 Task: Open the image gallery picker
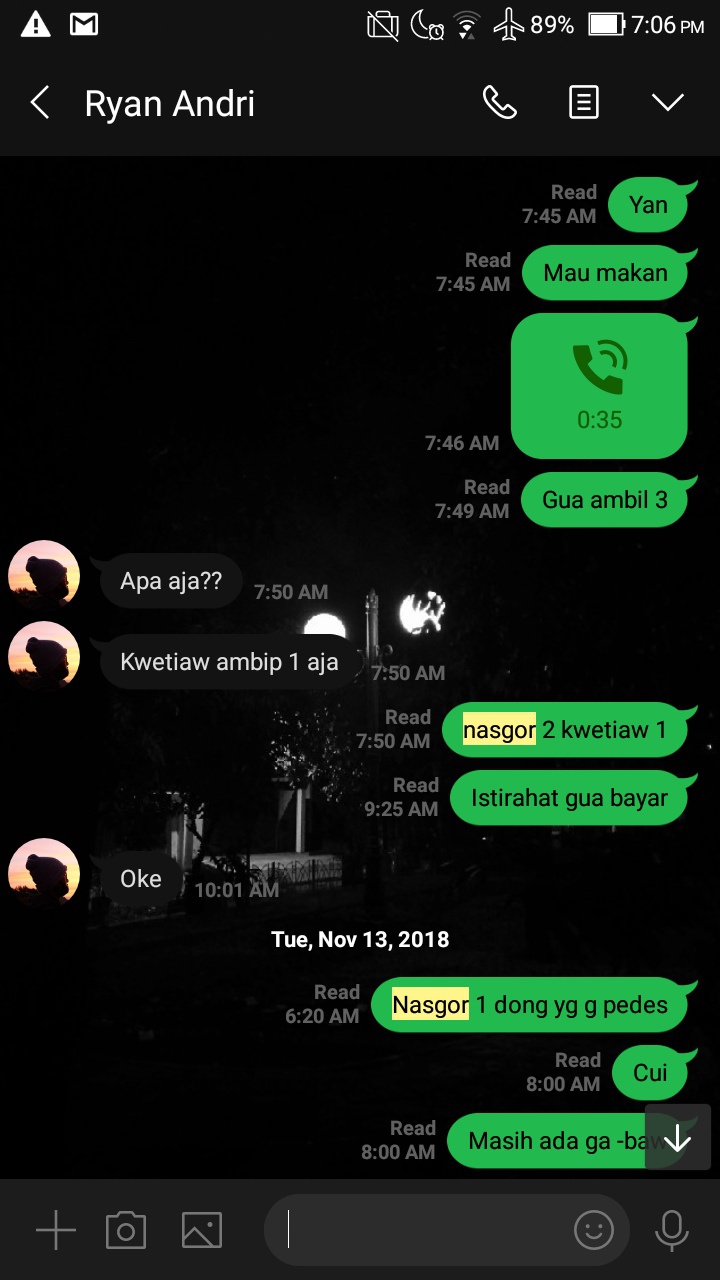click(201, 1230)
